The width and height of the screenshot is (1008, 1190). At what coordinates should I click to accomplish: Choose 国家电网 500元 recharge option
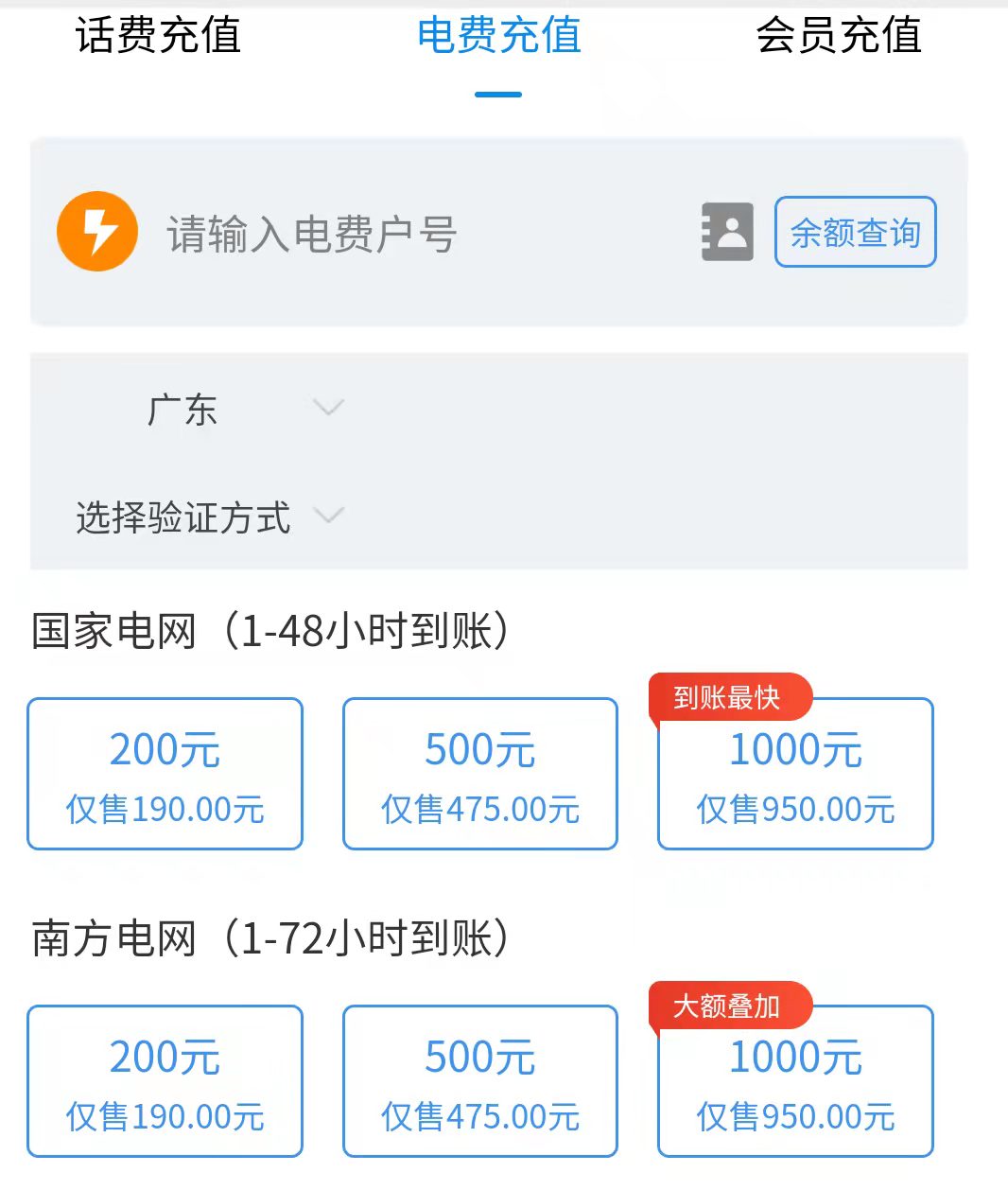[x=479, y=774]
